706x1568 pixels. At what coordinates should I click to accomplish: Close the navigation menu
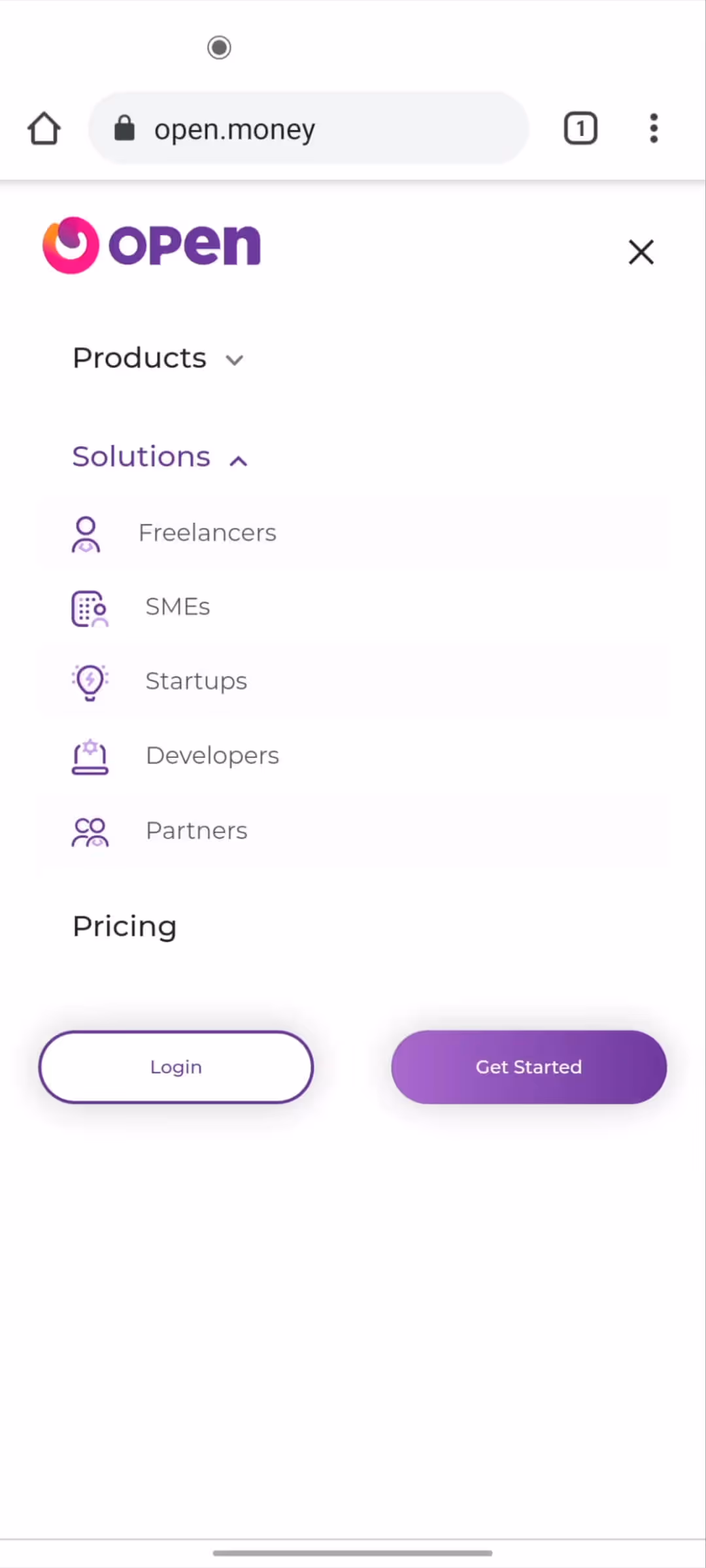point(641,252)
